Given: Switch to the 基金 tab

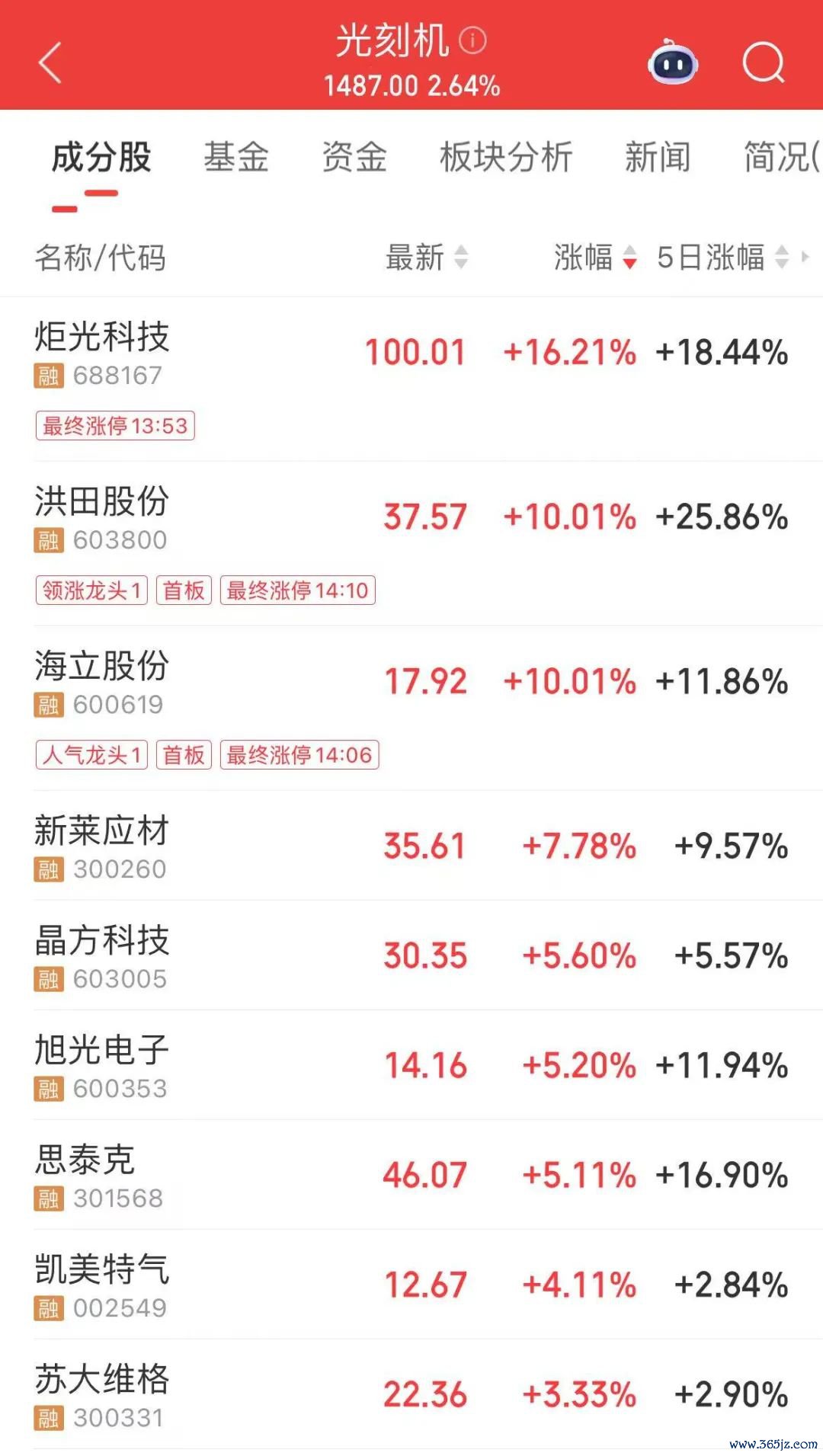Looking at the screenshot, I should point(236,157).
